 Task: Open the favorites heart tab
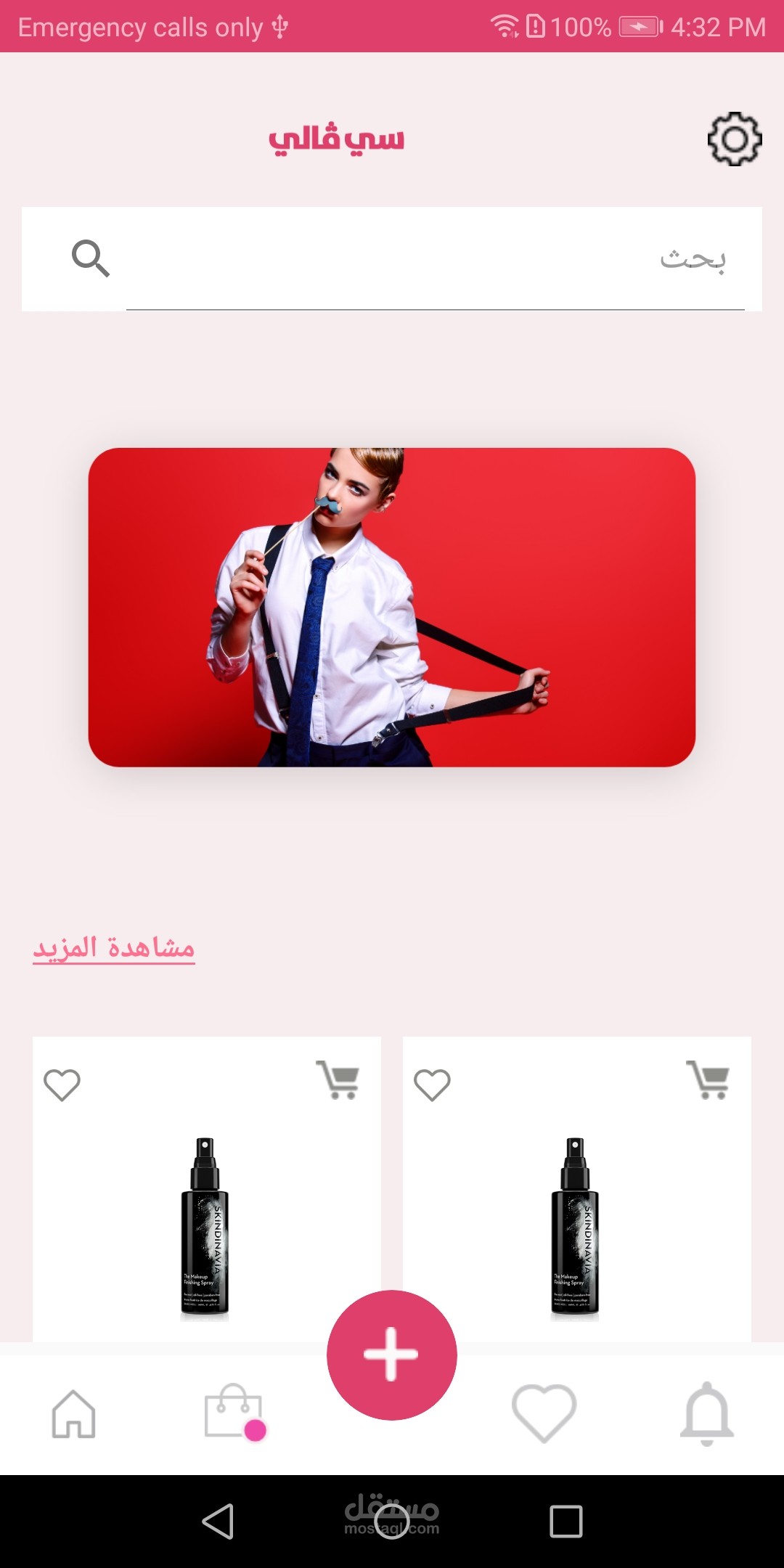[544, 1413]
